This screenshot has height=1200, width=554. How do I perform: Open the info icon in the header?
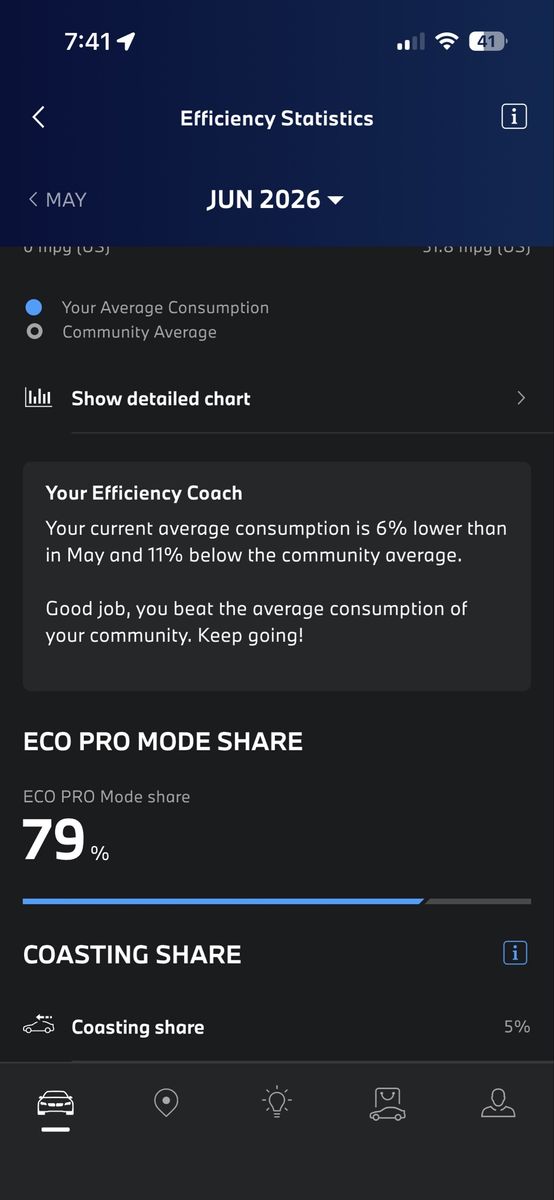point(513,117)
